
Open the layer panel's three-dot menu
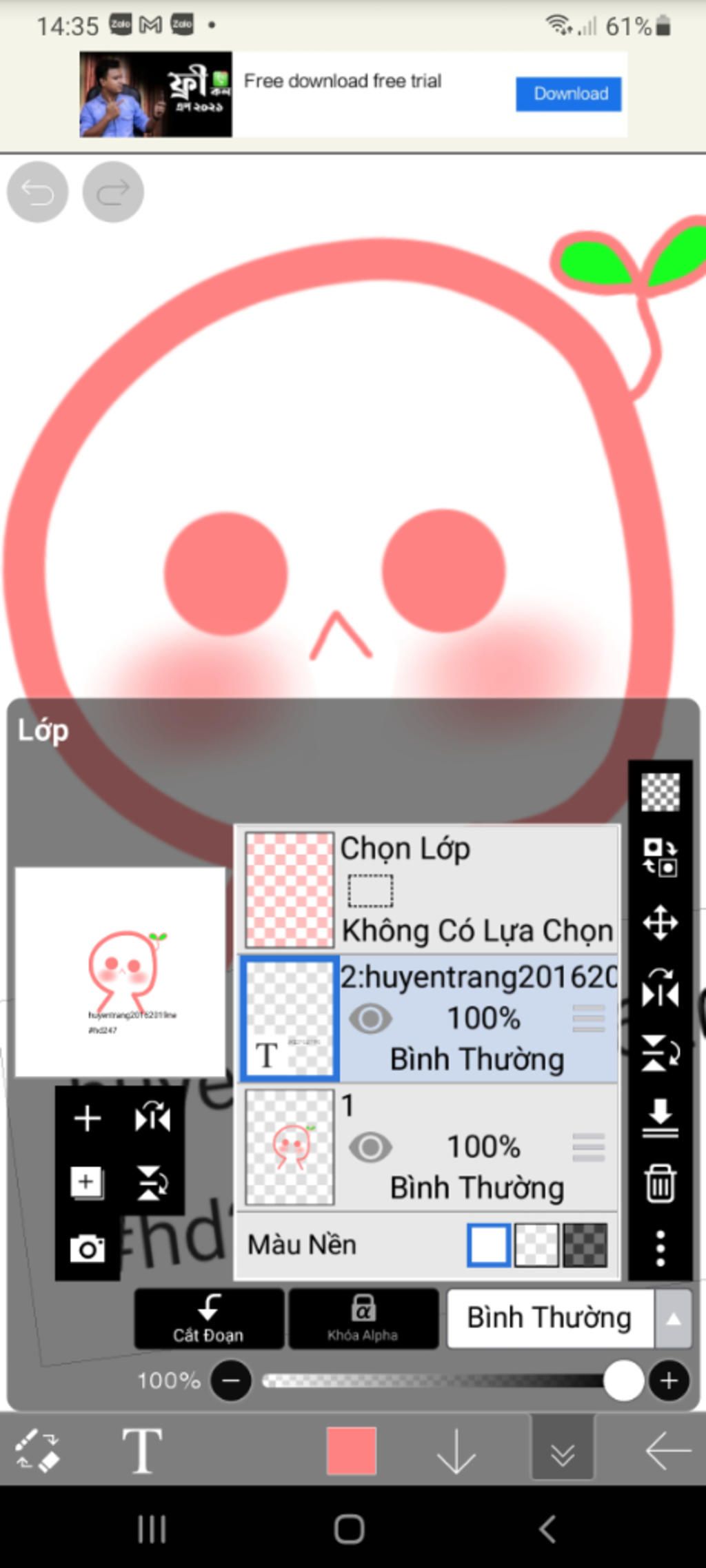click(660, 1248)
